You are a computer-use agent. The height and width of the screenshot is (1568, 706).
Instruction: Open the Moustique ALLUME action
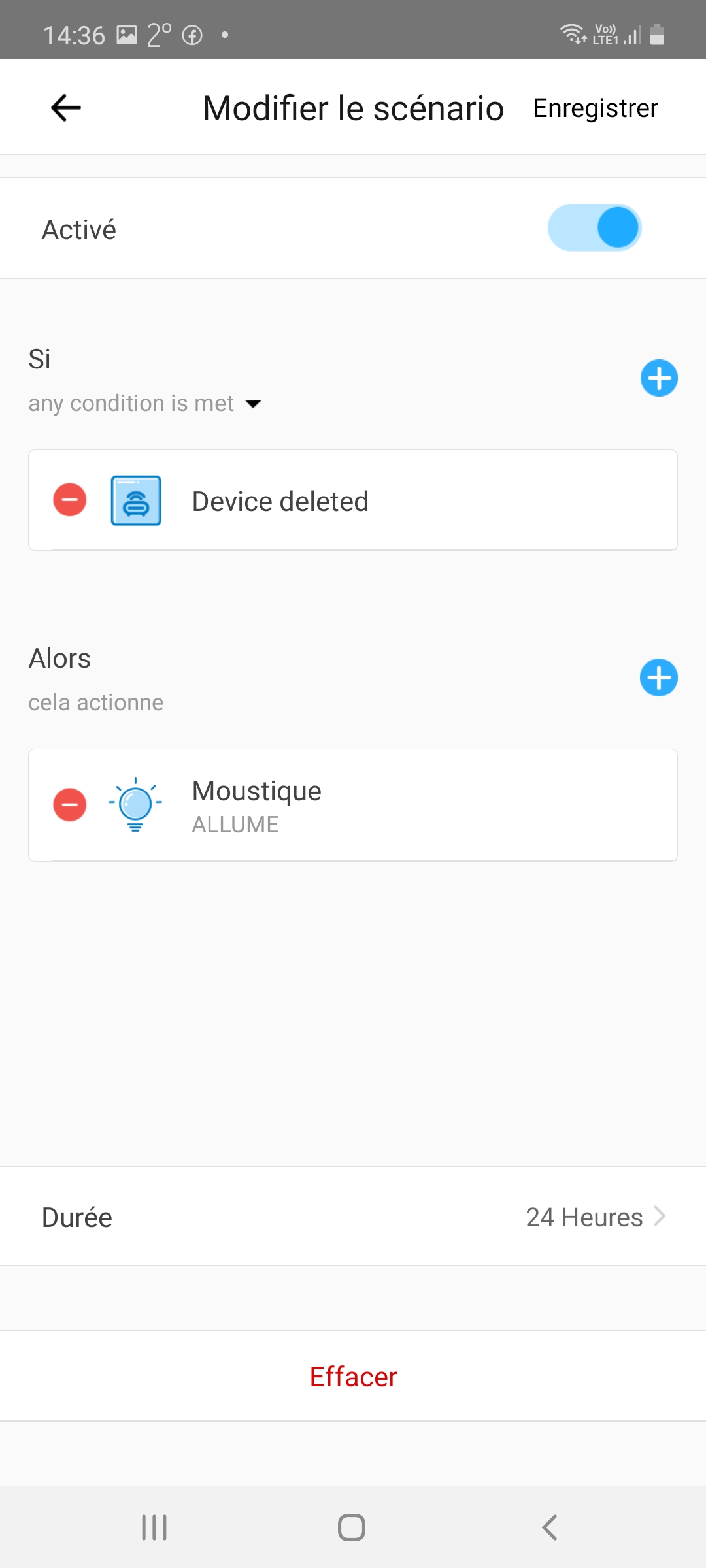353,805
